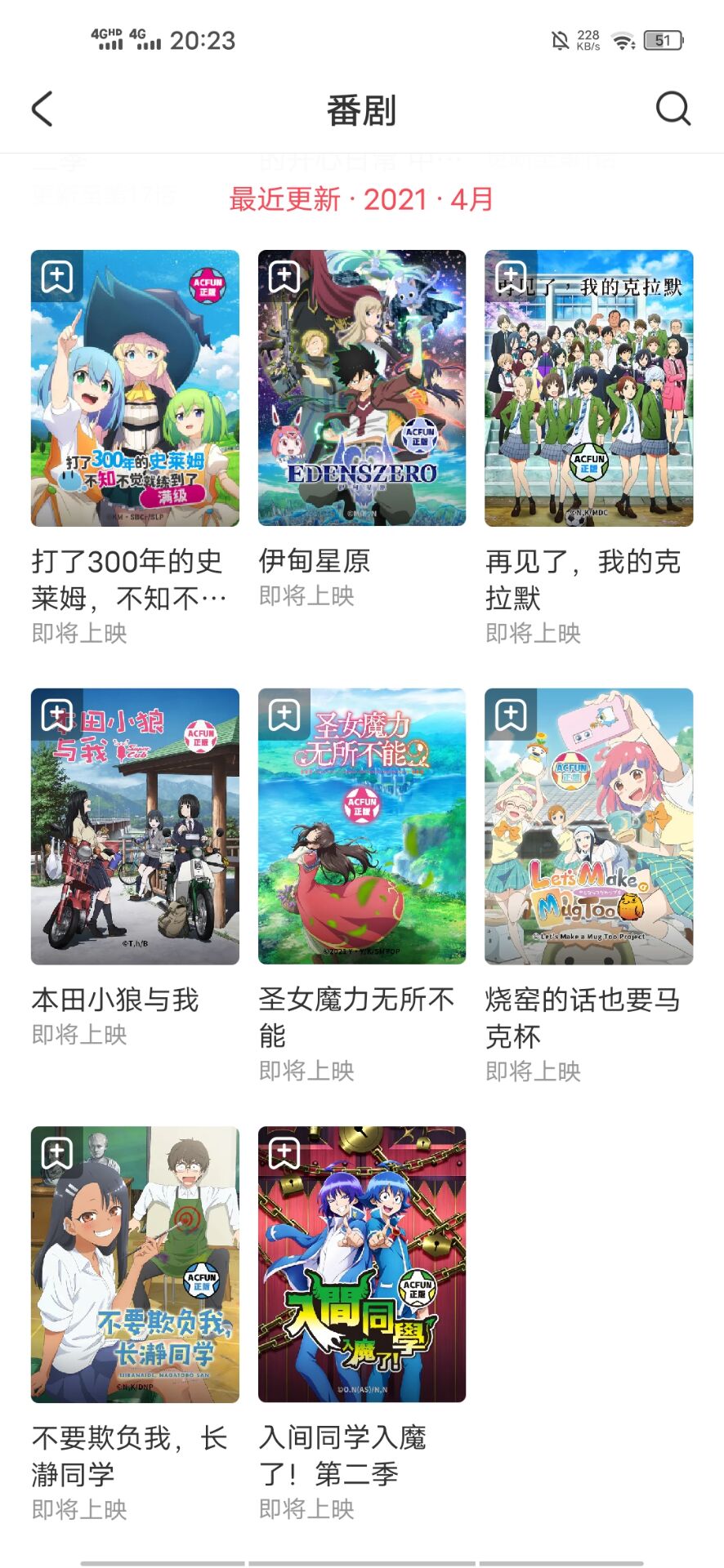Tap the subscribe plus icon on 本田小狼与我 poster

click(55, 717)
